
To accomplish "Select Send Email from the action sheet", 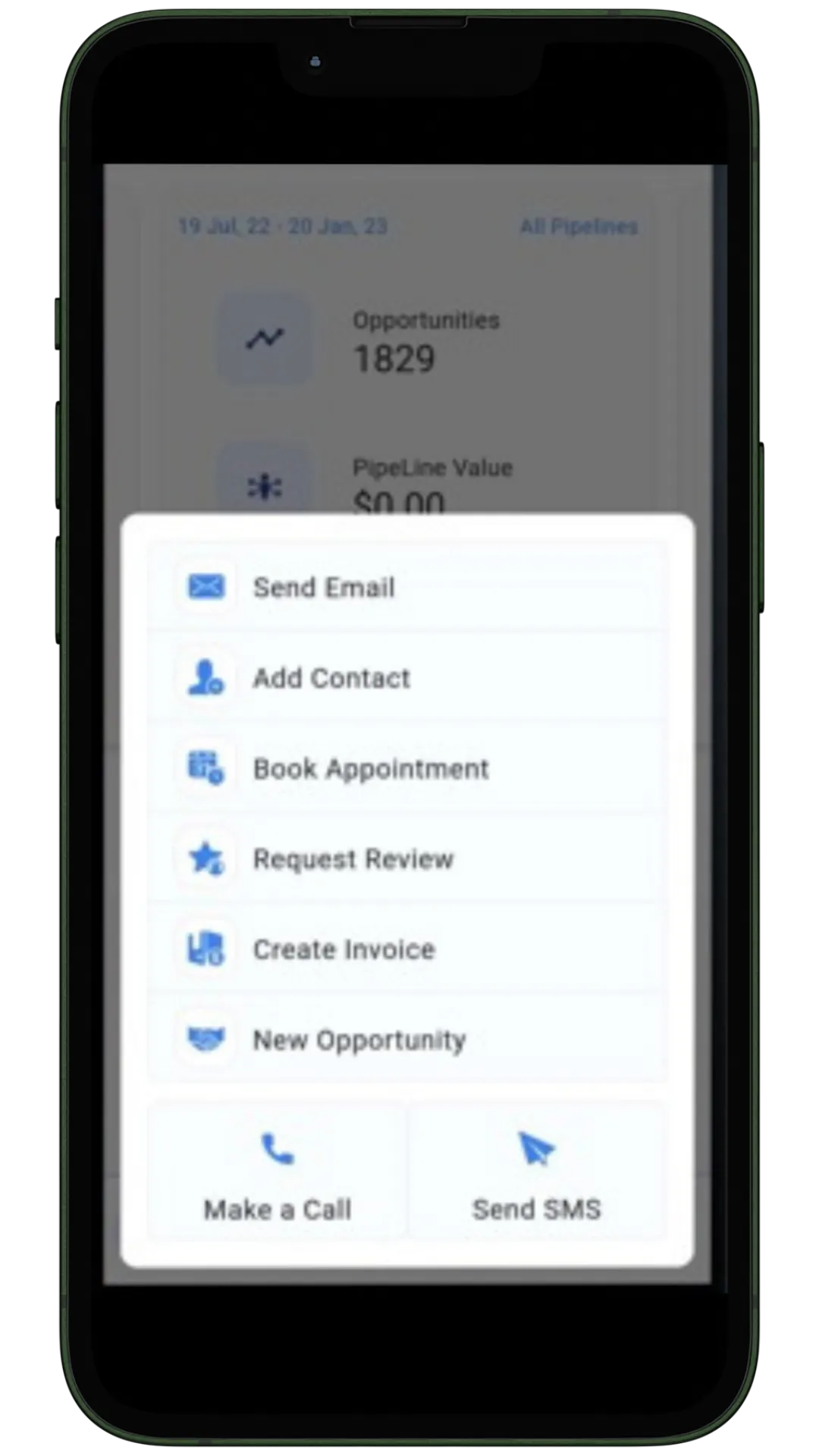I will pyautogui.click(x=408, y=587).
